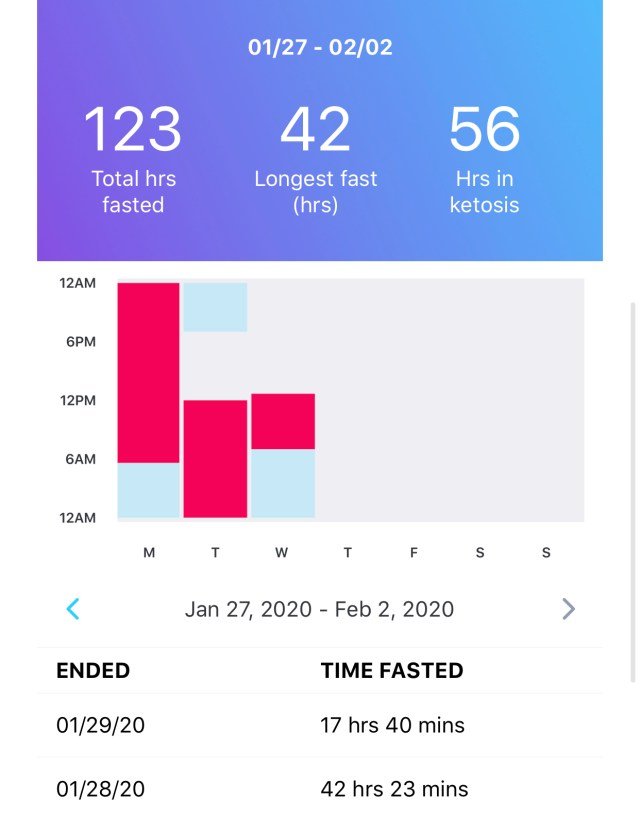Open the fast that ended 01/28/20
Viewport: 640px width, 834px height.
[320, 788]
